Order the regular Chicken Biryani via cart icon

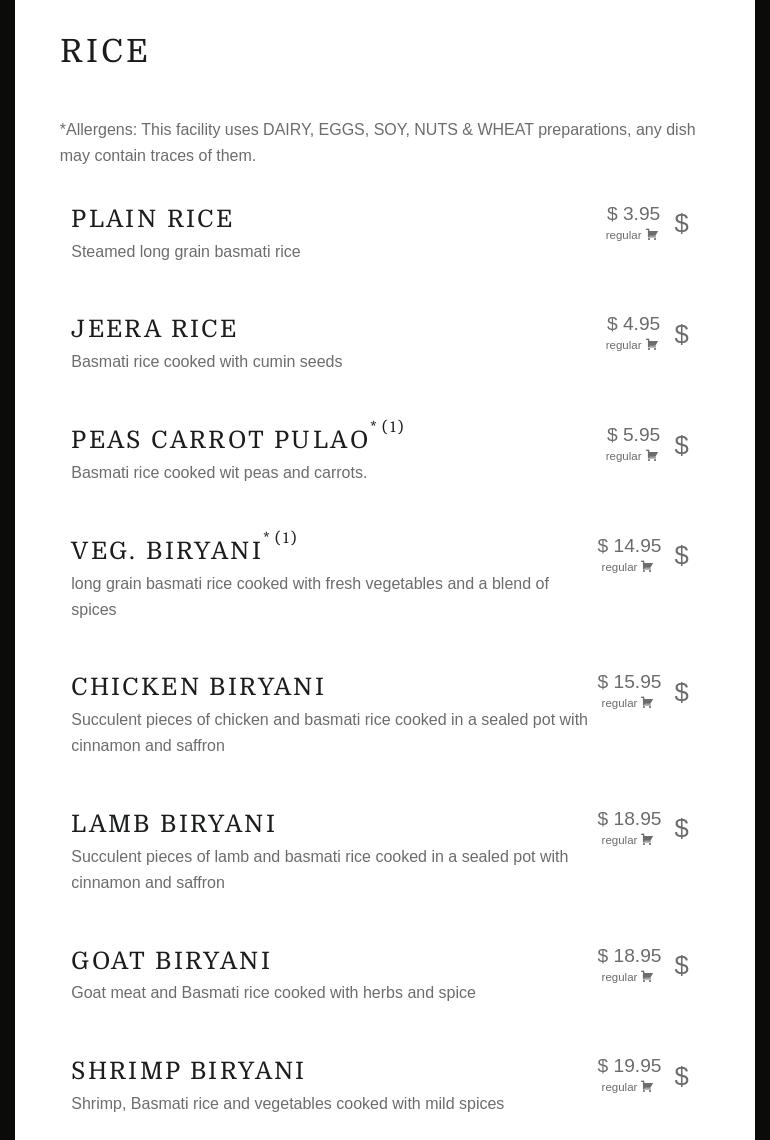647,703
